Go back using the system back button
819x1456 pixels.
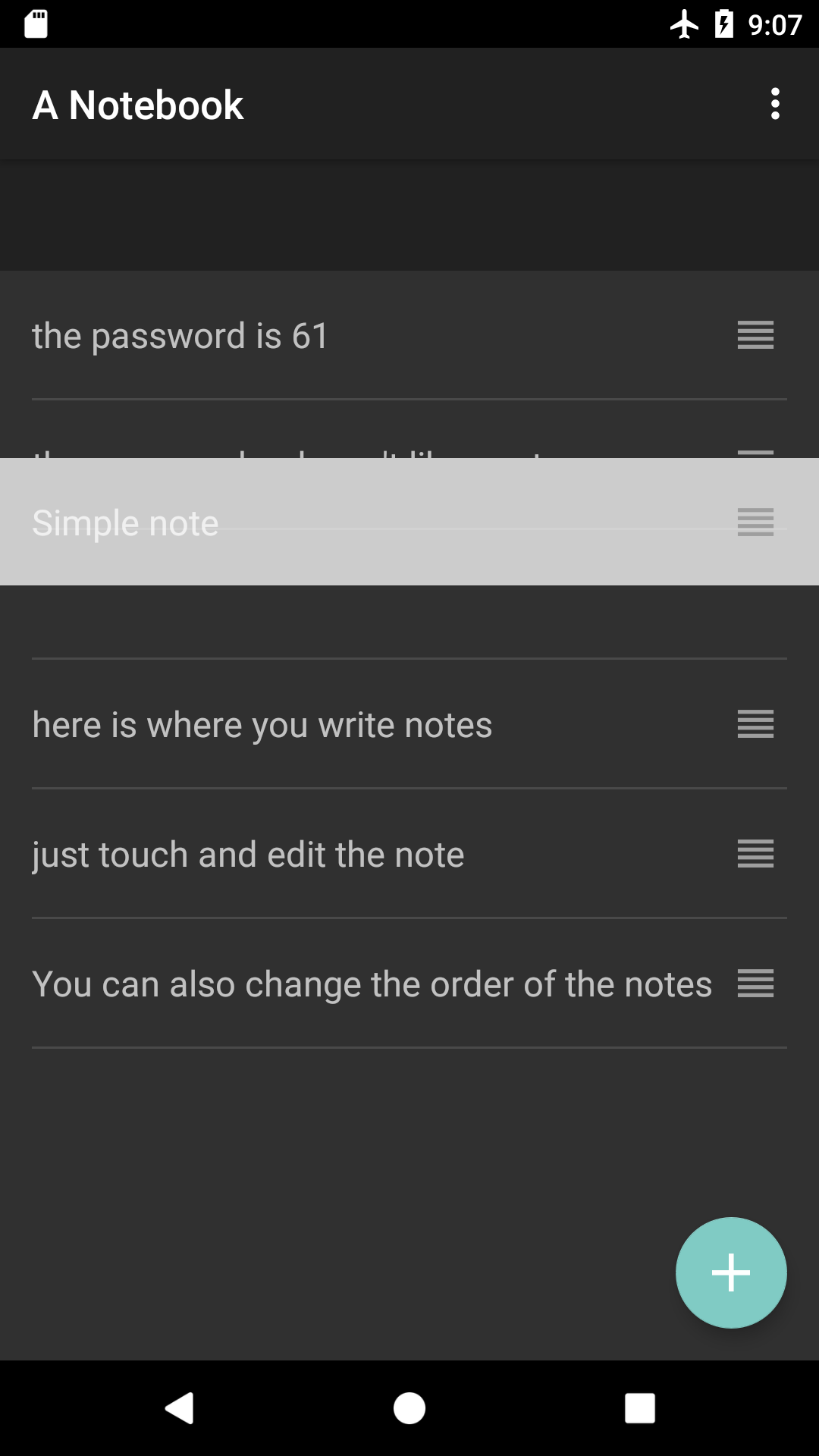click(x=180, y=1408)
